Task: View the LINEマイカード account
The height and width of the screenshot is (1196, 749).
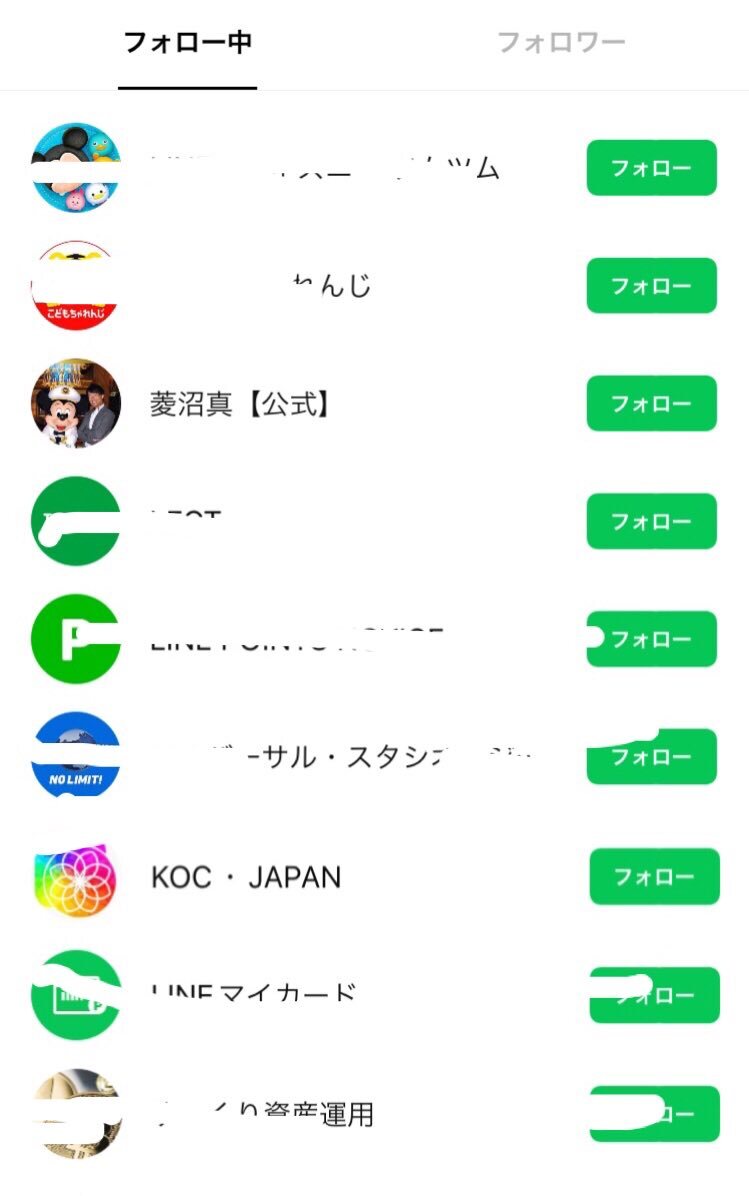Action: click(x=254, y=995)
